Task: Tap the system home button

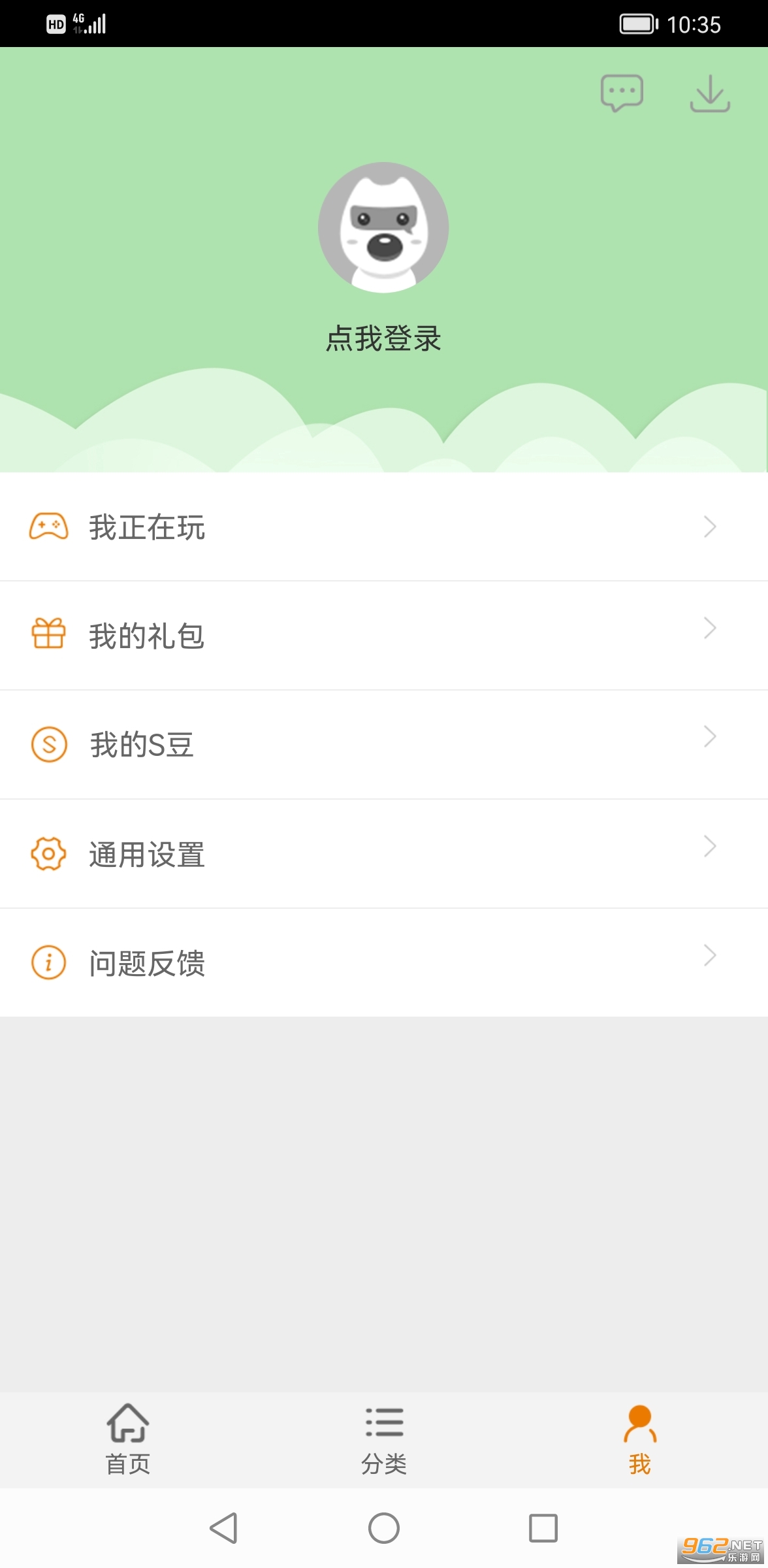Action: 384,1528
